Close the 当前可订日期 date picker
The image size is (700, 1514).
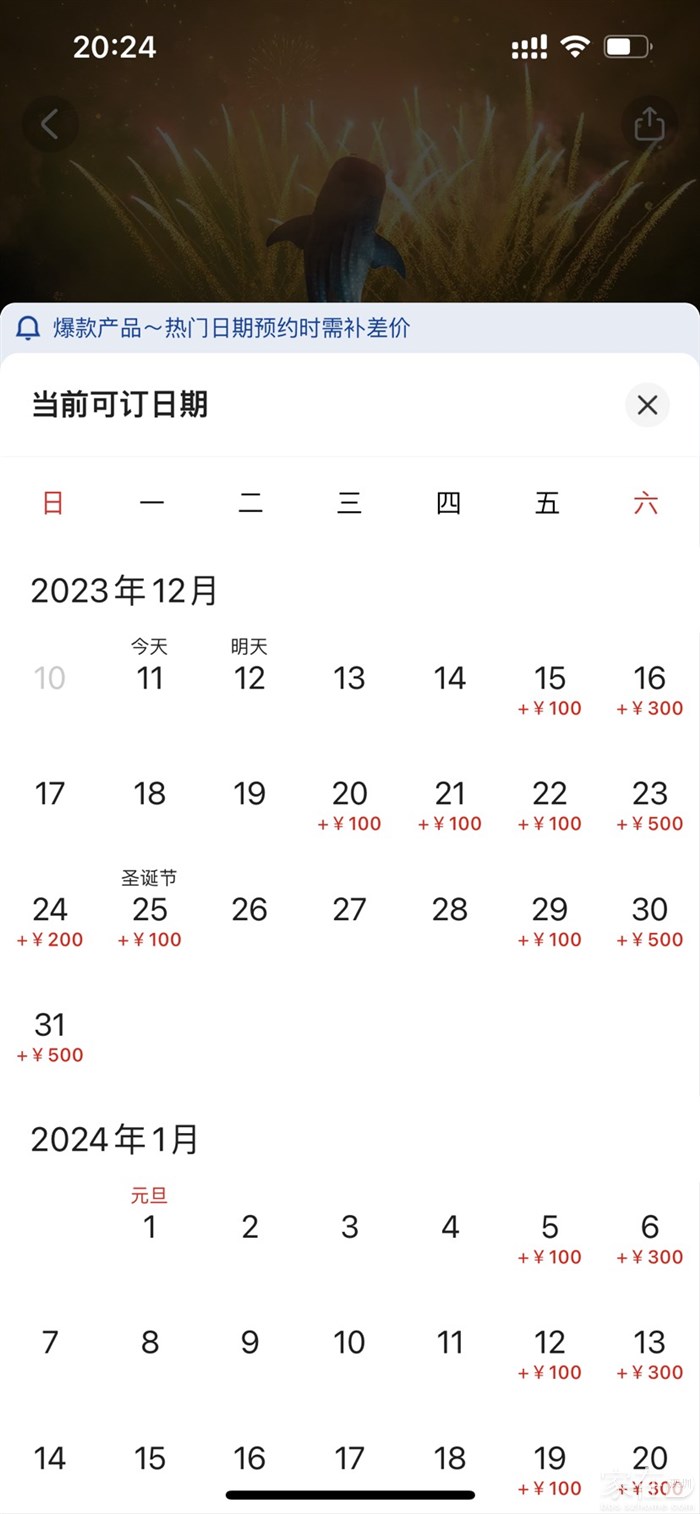point(647,405)
